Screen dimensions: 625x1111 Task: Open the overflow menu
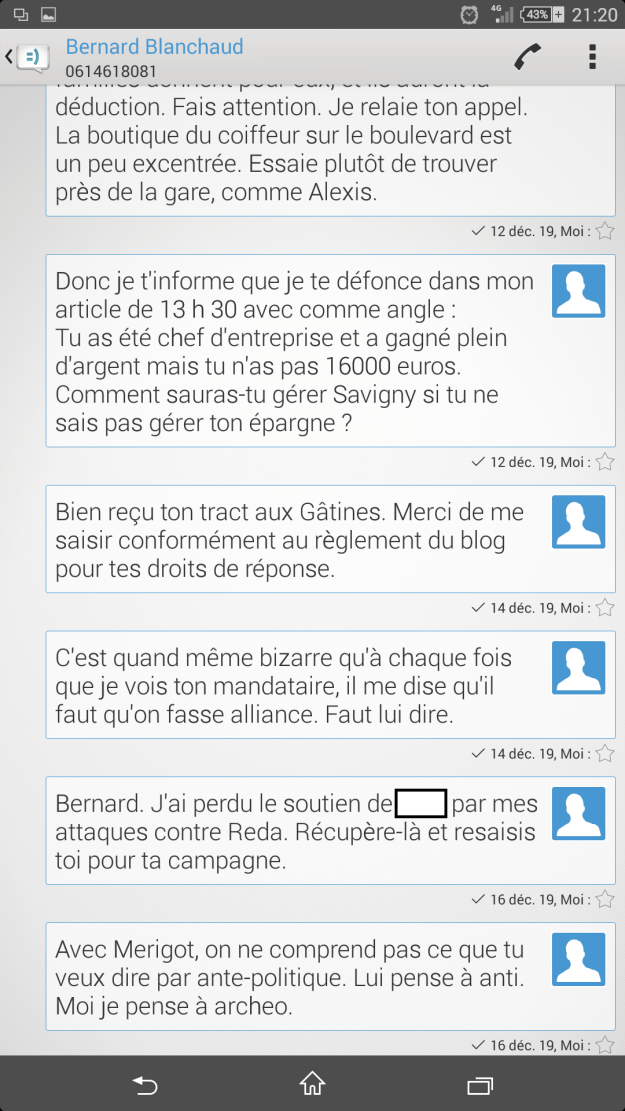coord(593,57)
